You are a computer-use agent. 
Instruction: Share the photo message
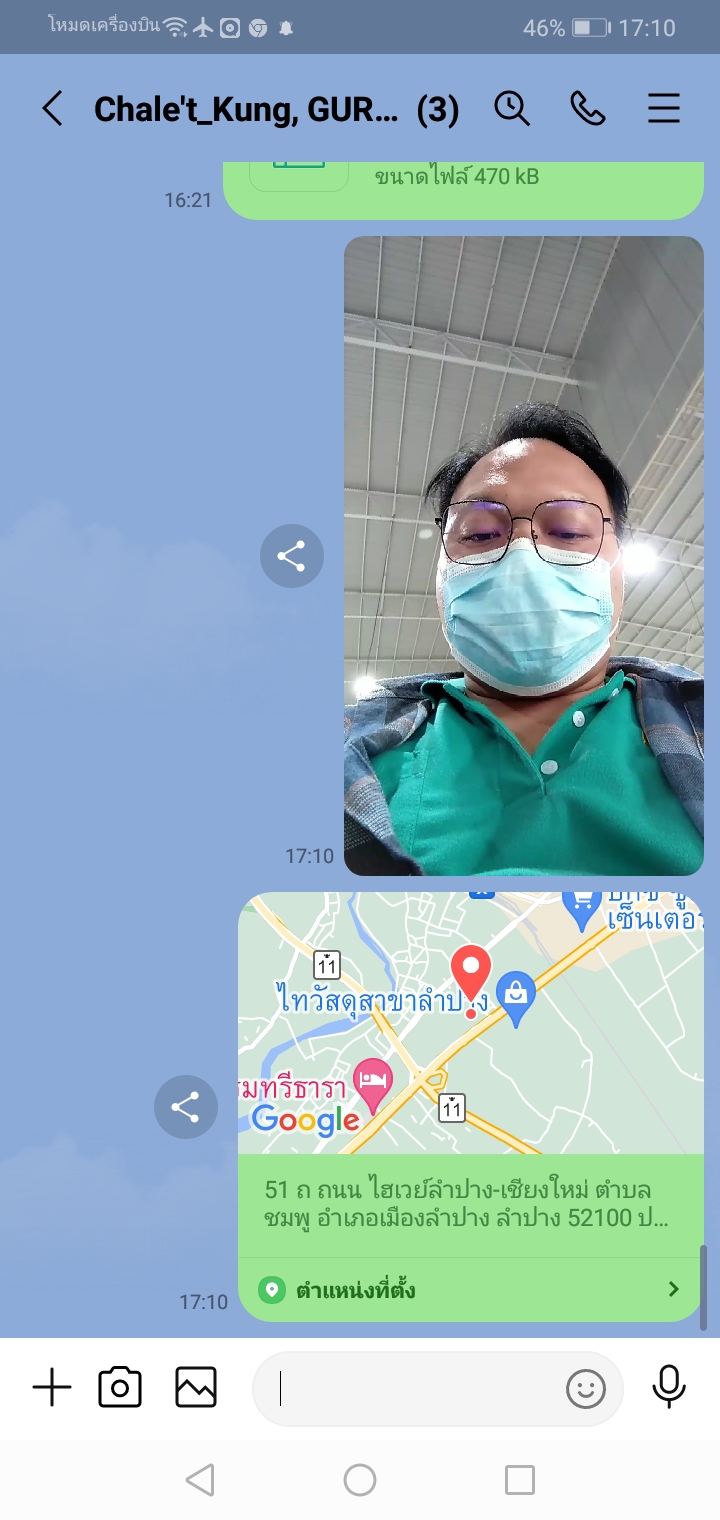[291, 556]
